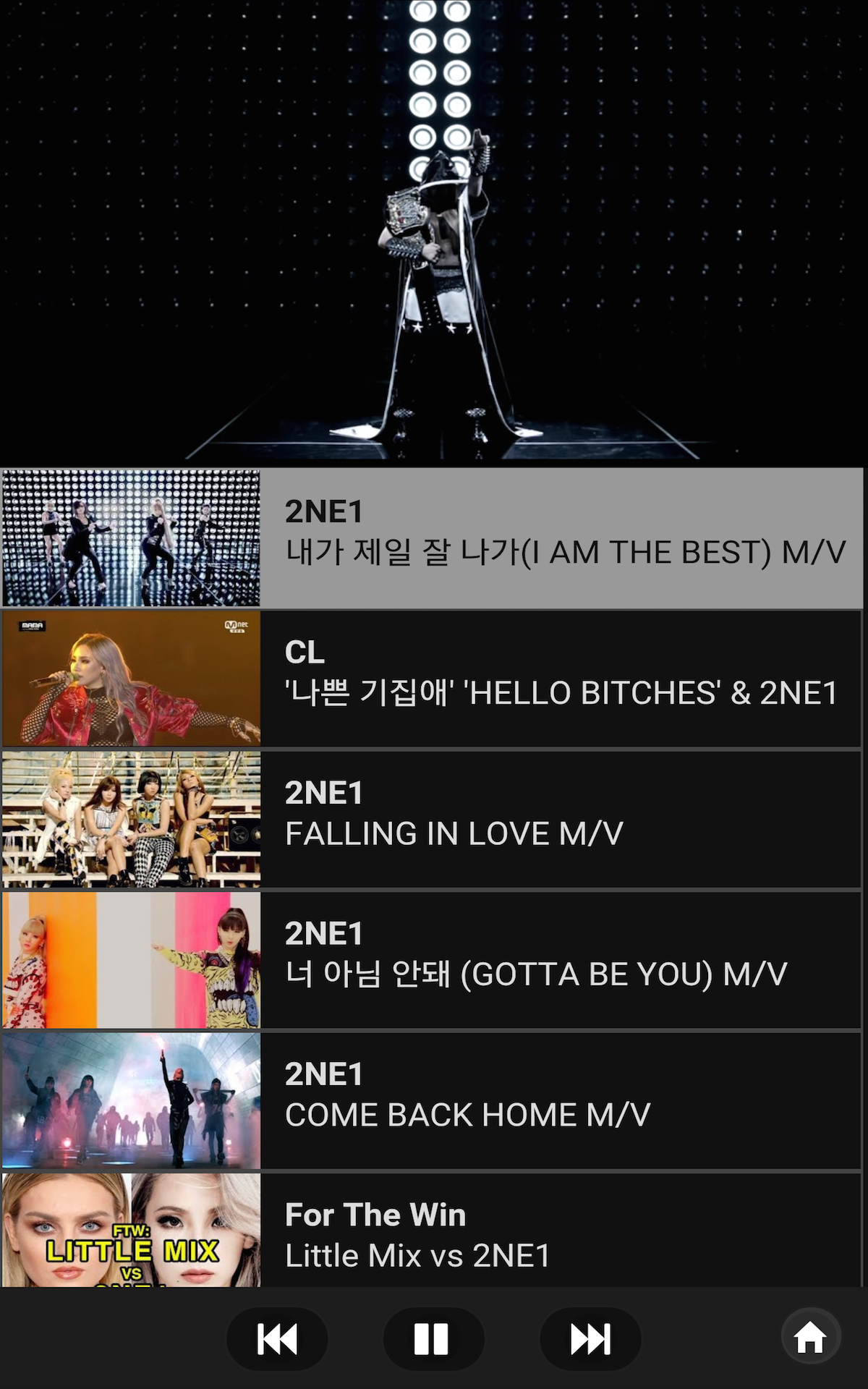Click the video playback area at top

[434, 231]
